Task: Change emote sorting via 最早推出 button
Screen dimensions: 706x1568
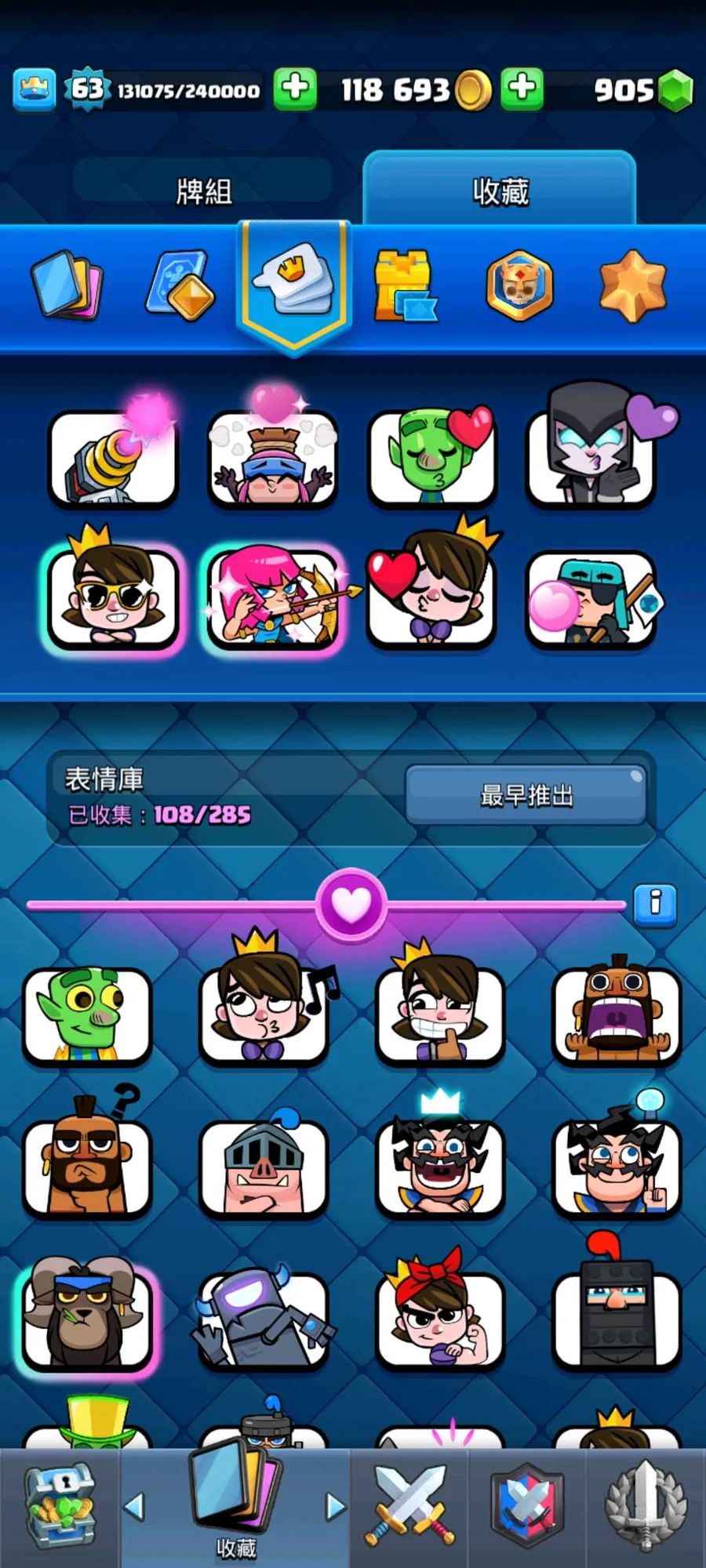Action: [x=526, y=795]
